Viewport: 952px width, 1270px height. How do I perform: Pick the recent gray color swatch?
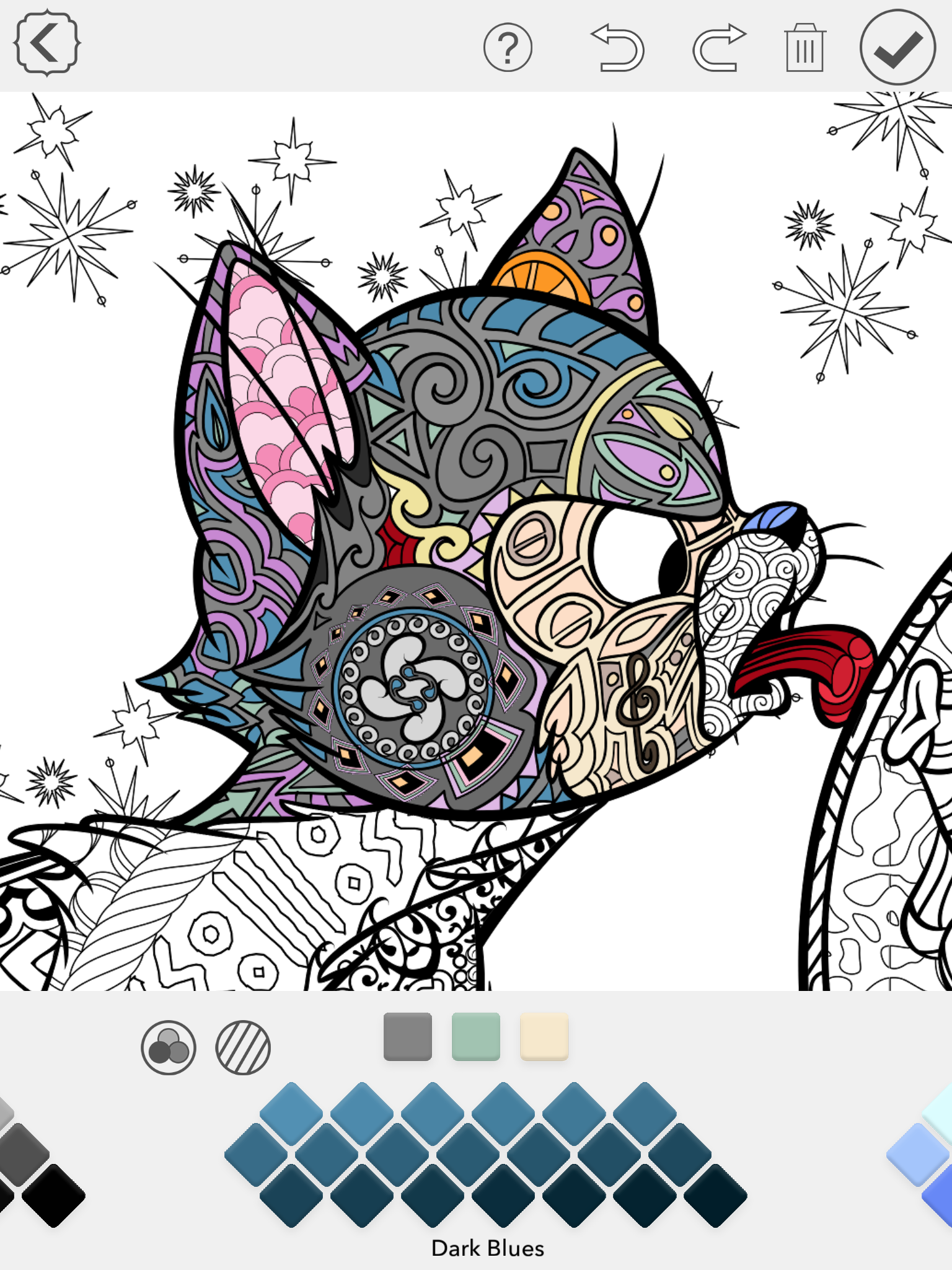coord(407,1036)
